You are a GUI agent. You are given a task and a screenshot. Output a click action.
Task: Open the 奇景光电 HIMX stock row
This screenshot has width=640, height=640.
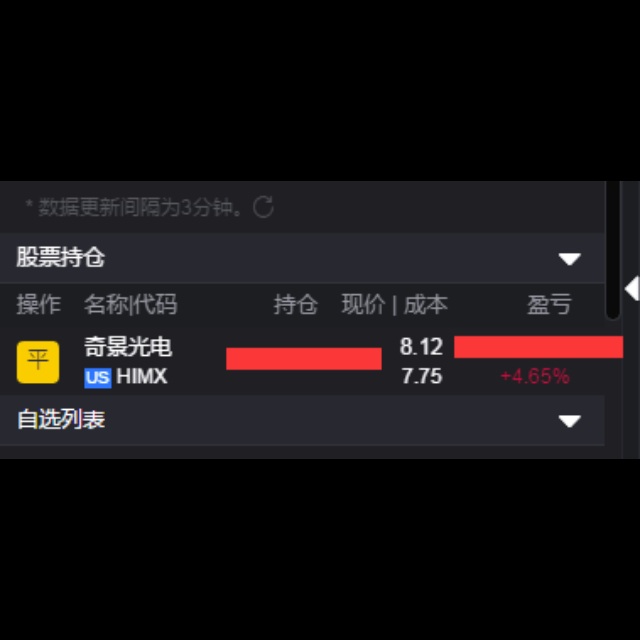coord(128,361)
